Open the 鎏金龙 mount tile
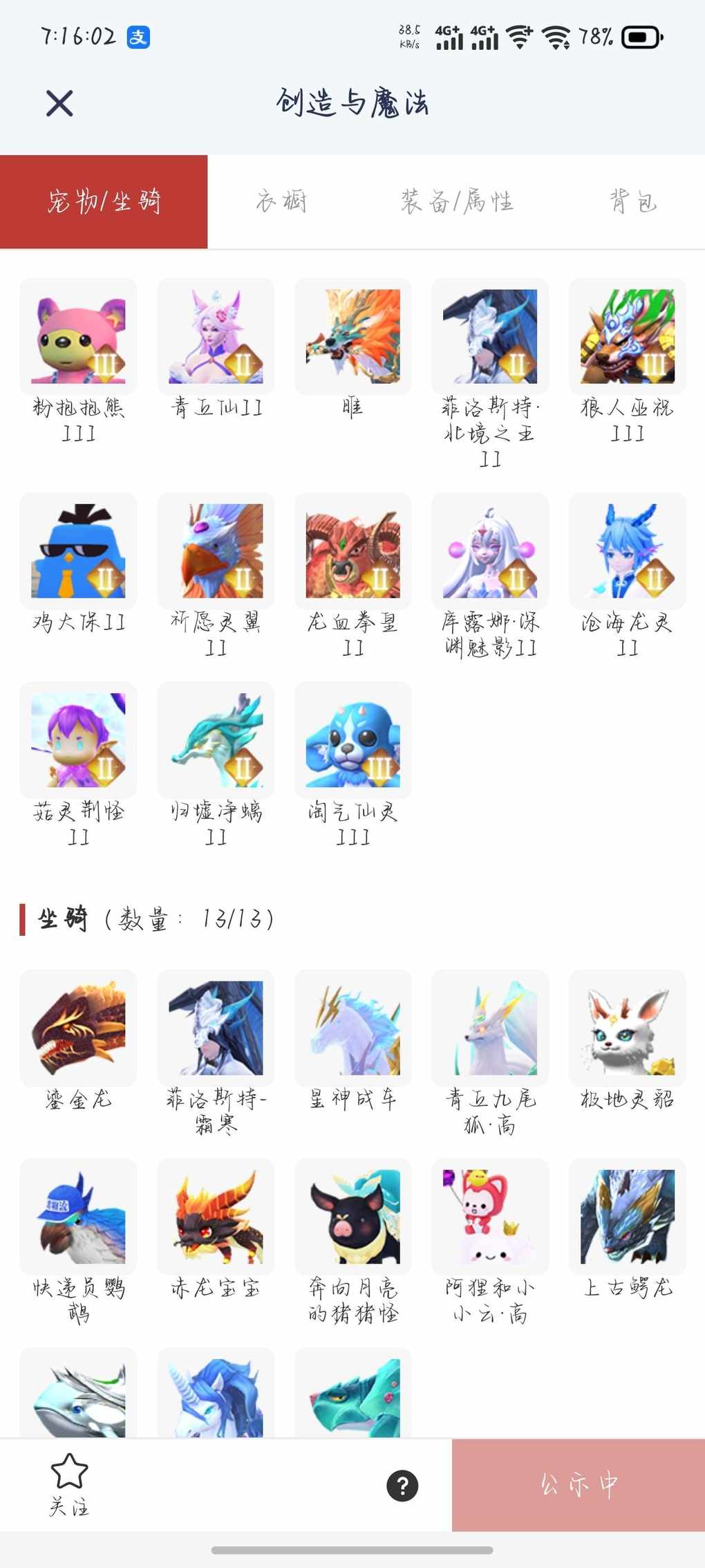Viewport: 705px width, 1568px height. click(x=78, y=1028)
